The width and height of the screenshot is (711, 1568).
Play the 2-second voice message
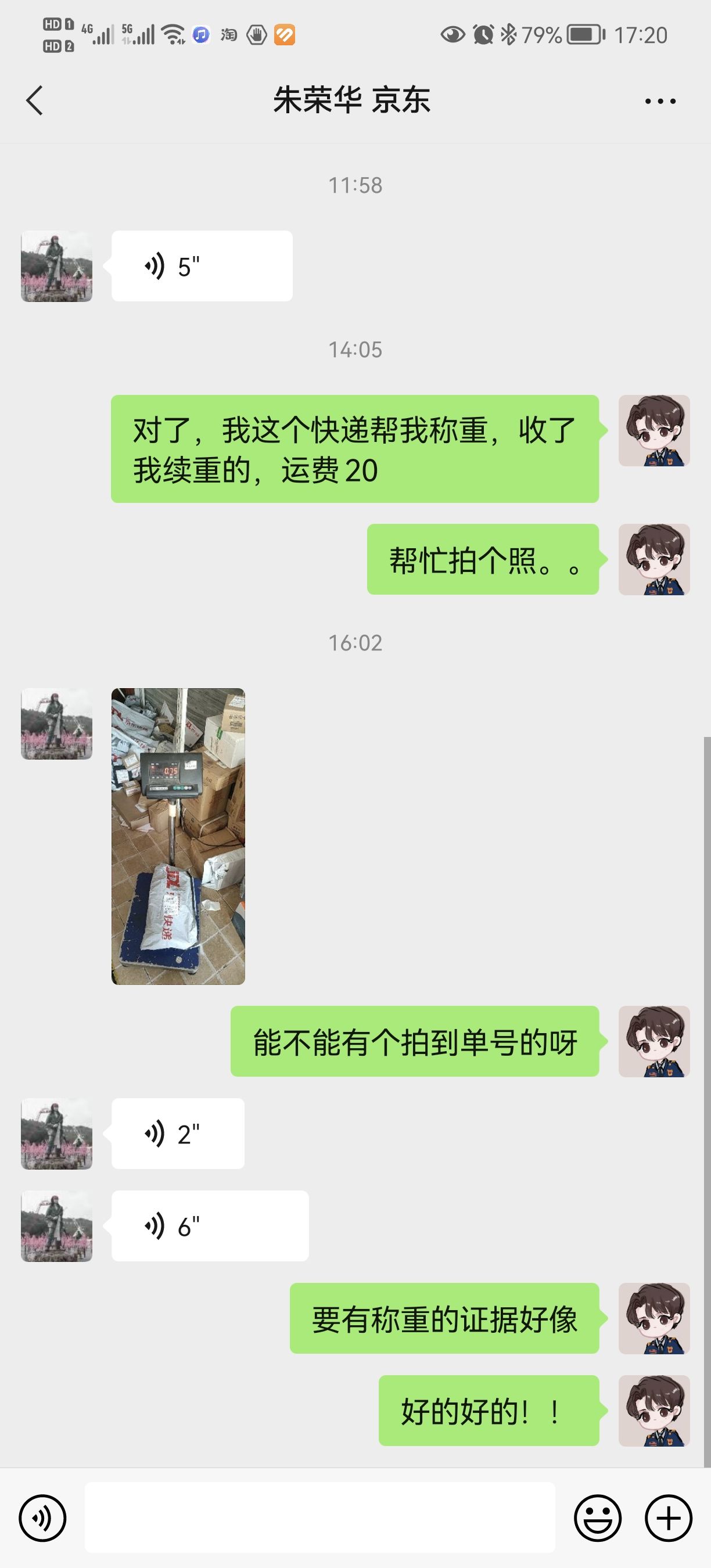(178, 1134)
